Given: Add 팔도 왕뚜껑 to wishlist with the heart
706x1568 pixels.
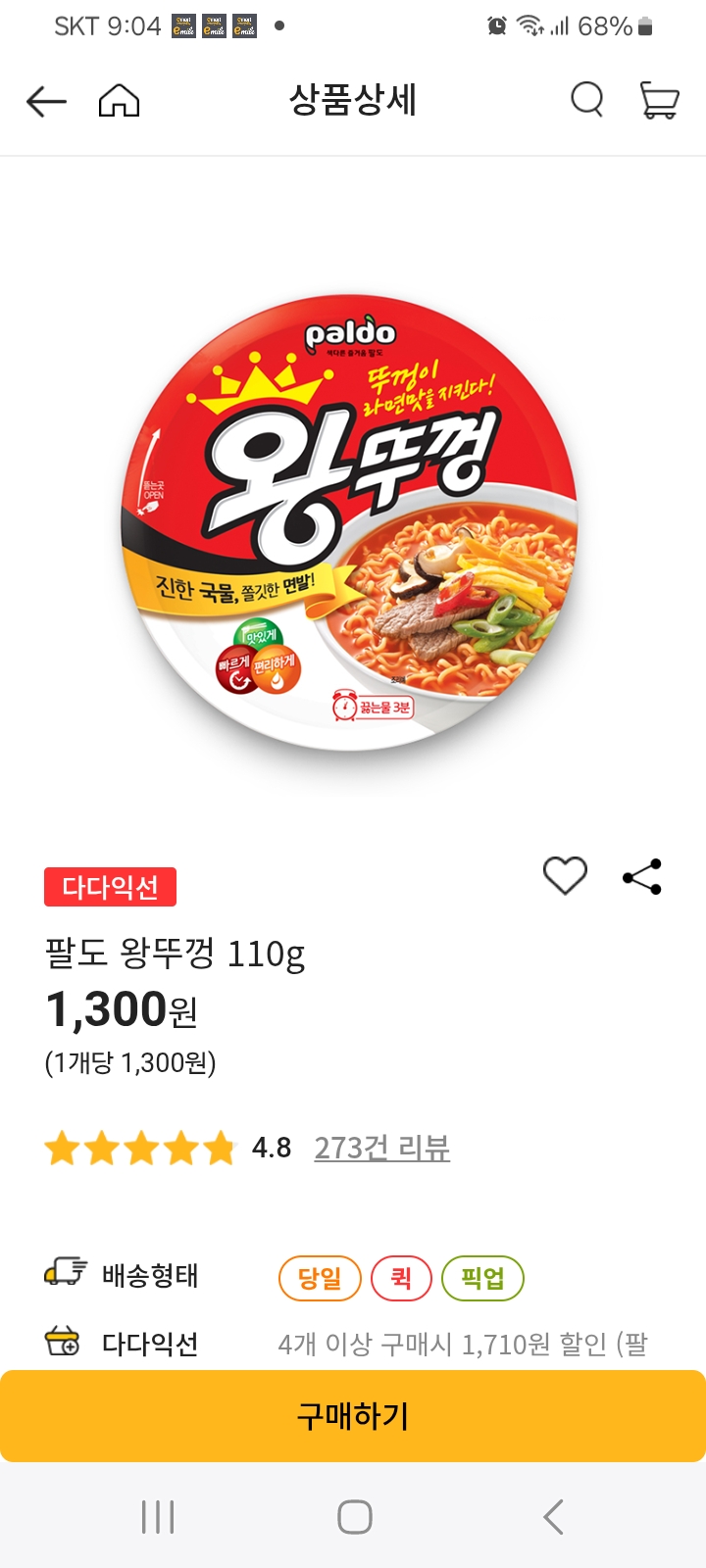Looking at the screenshot, I should [x=565, y=875].
